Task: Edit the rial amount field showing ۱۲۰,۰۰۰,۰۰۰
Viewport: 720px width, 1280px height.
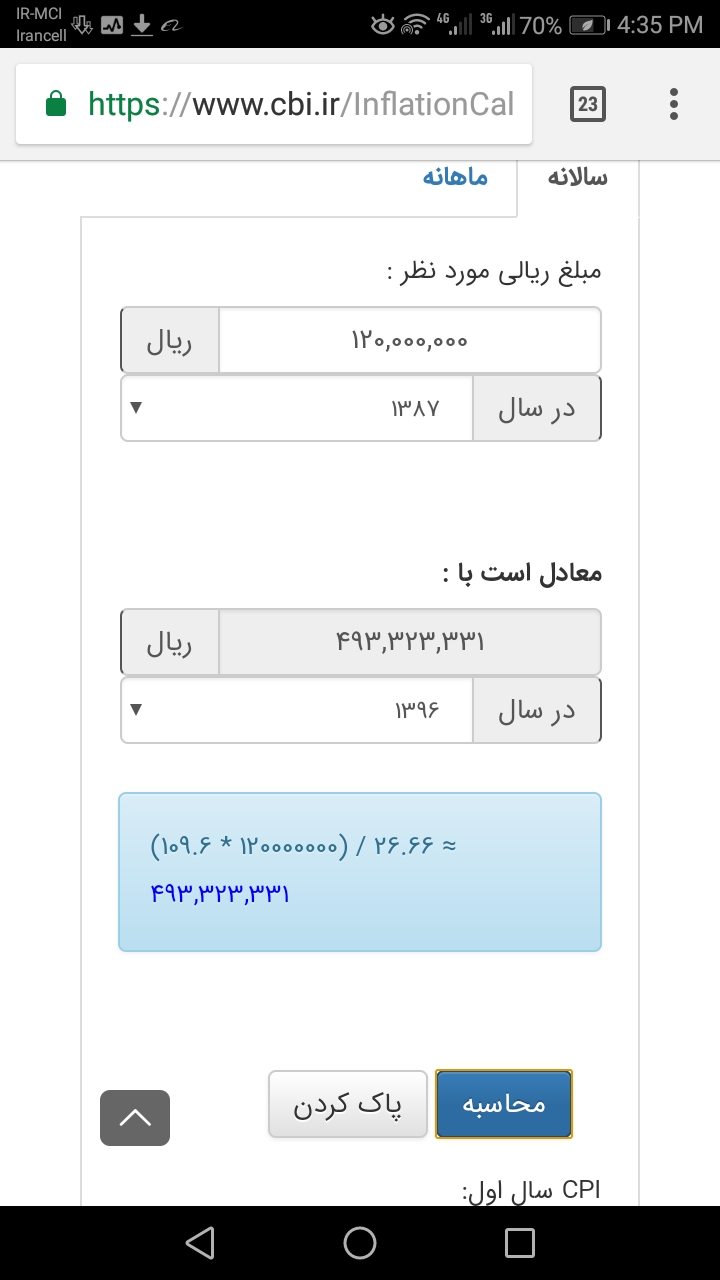Action: click(x=409, y=341)
